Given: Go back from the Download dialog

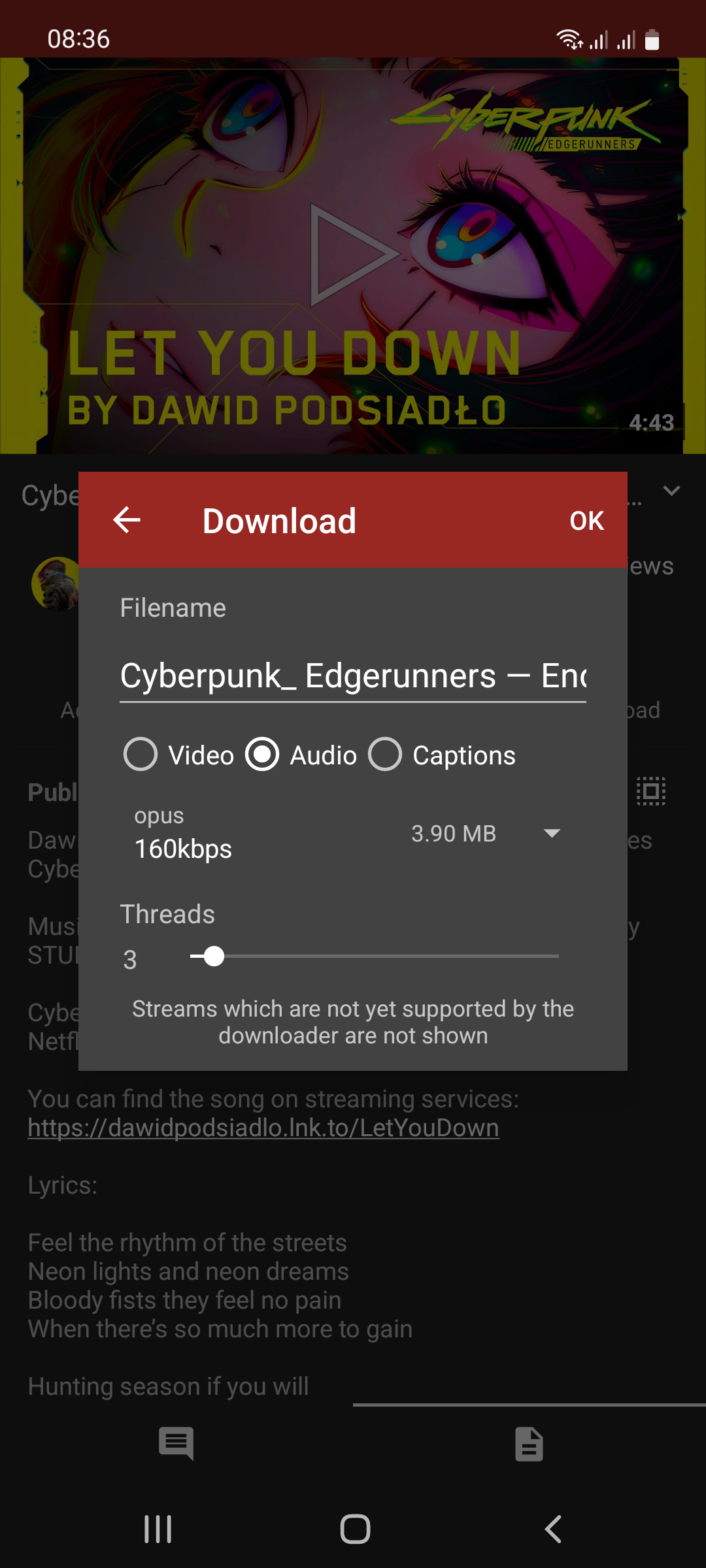Looking at the screenshot, I should pyautogui.click(x=127, y=520).
